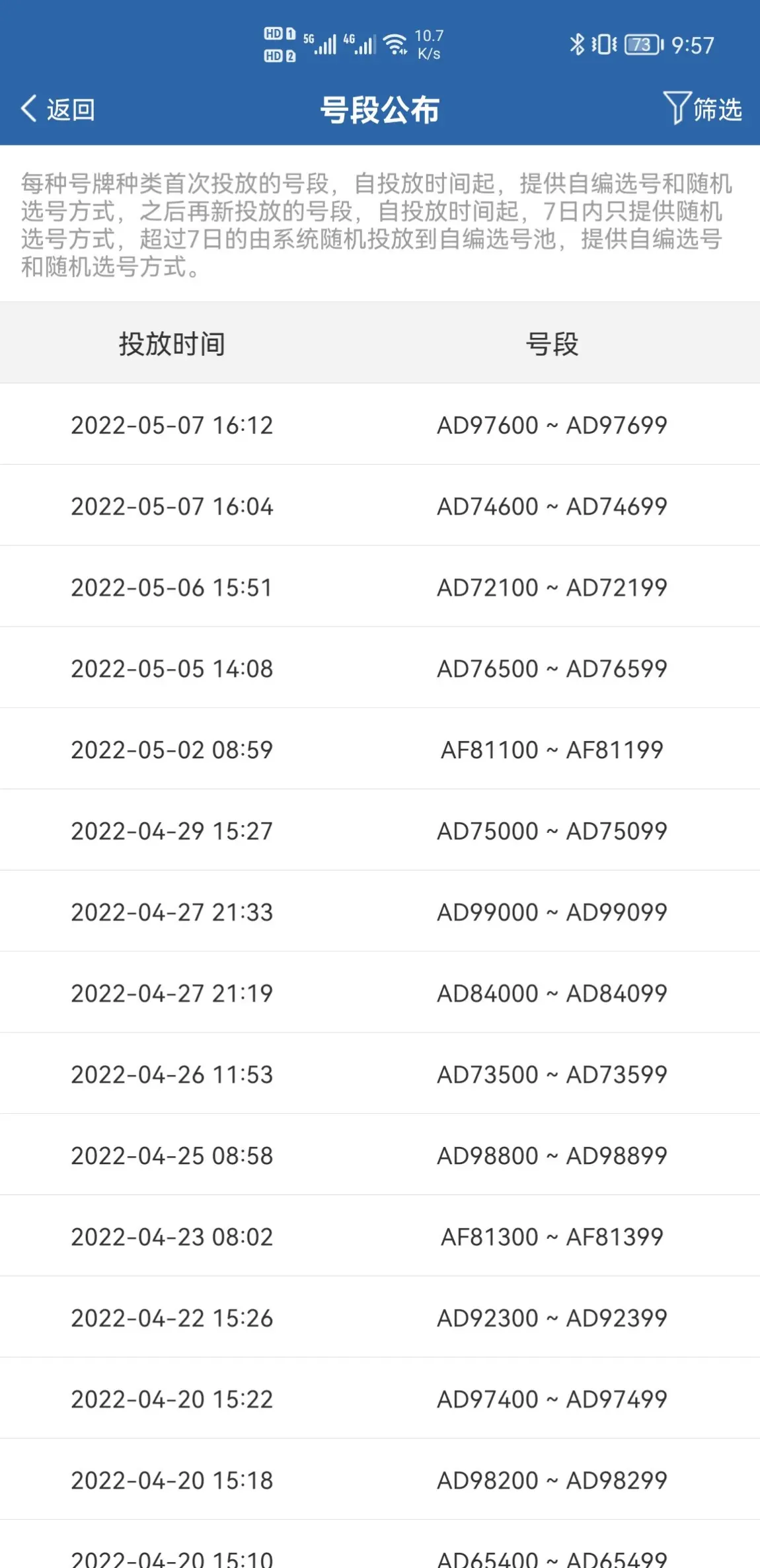The width and height of the screenshot is (760, 1568).
Task: Go back using the 返回 button
Action: (x=58, y=109)
